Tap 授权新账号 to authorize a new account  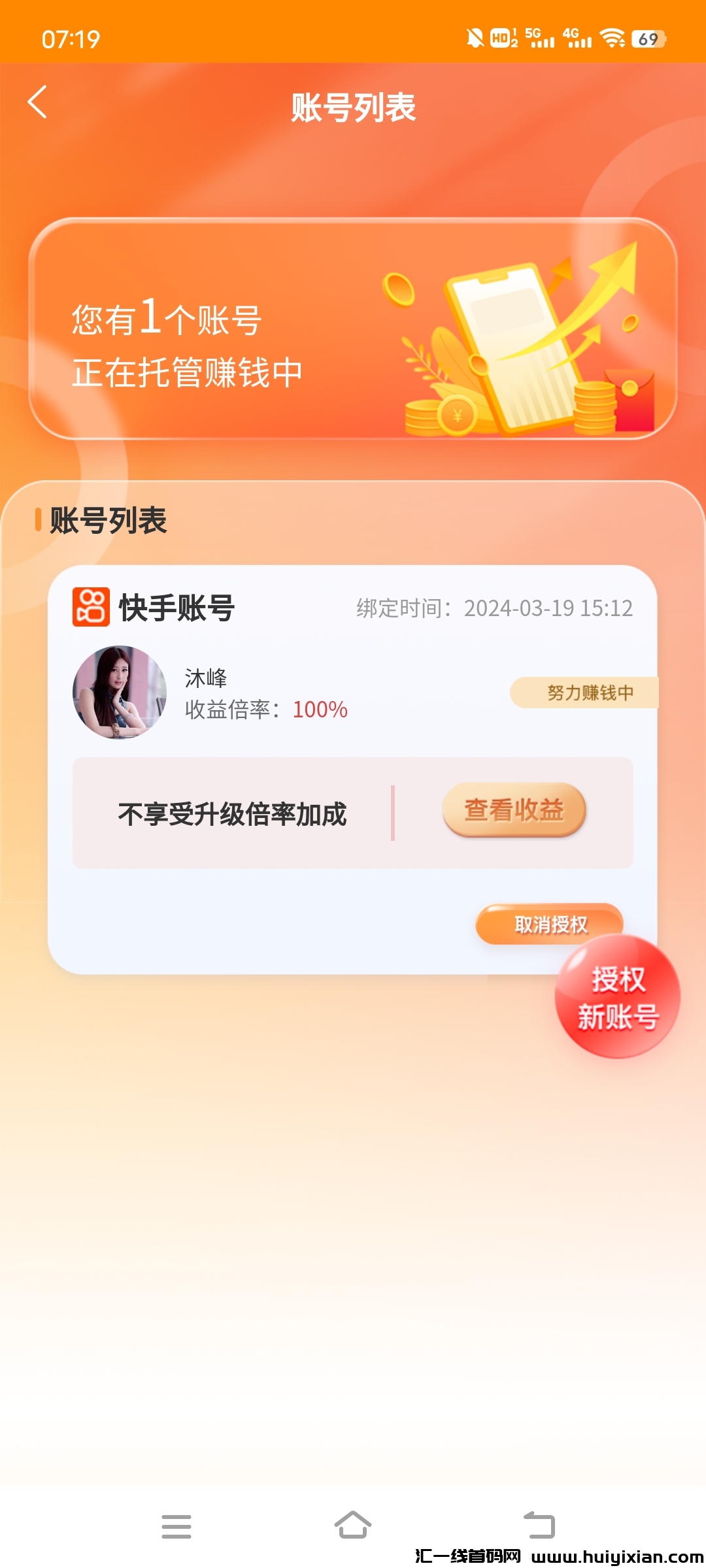pyautogui.click(x=618, y=998)
